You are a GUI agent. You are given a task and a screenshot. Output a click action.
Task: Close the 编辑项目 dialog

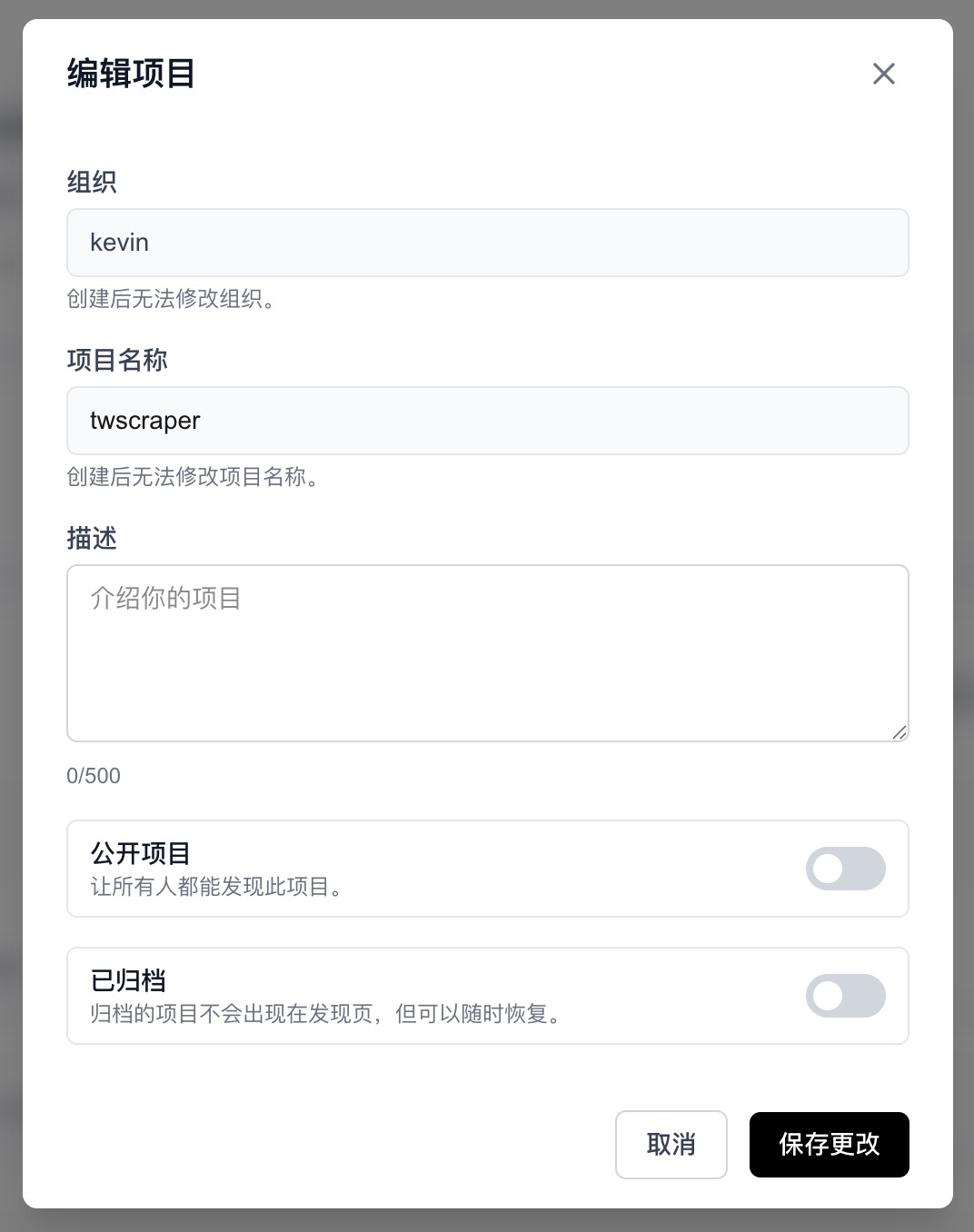(883, 74)
